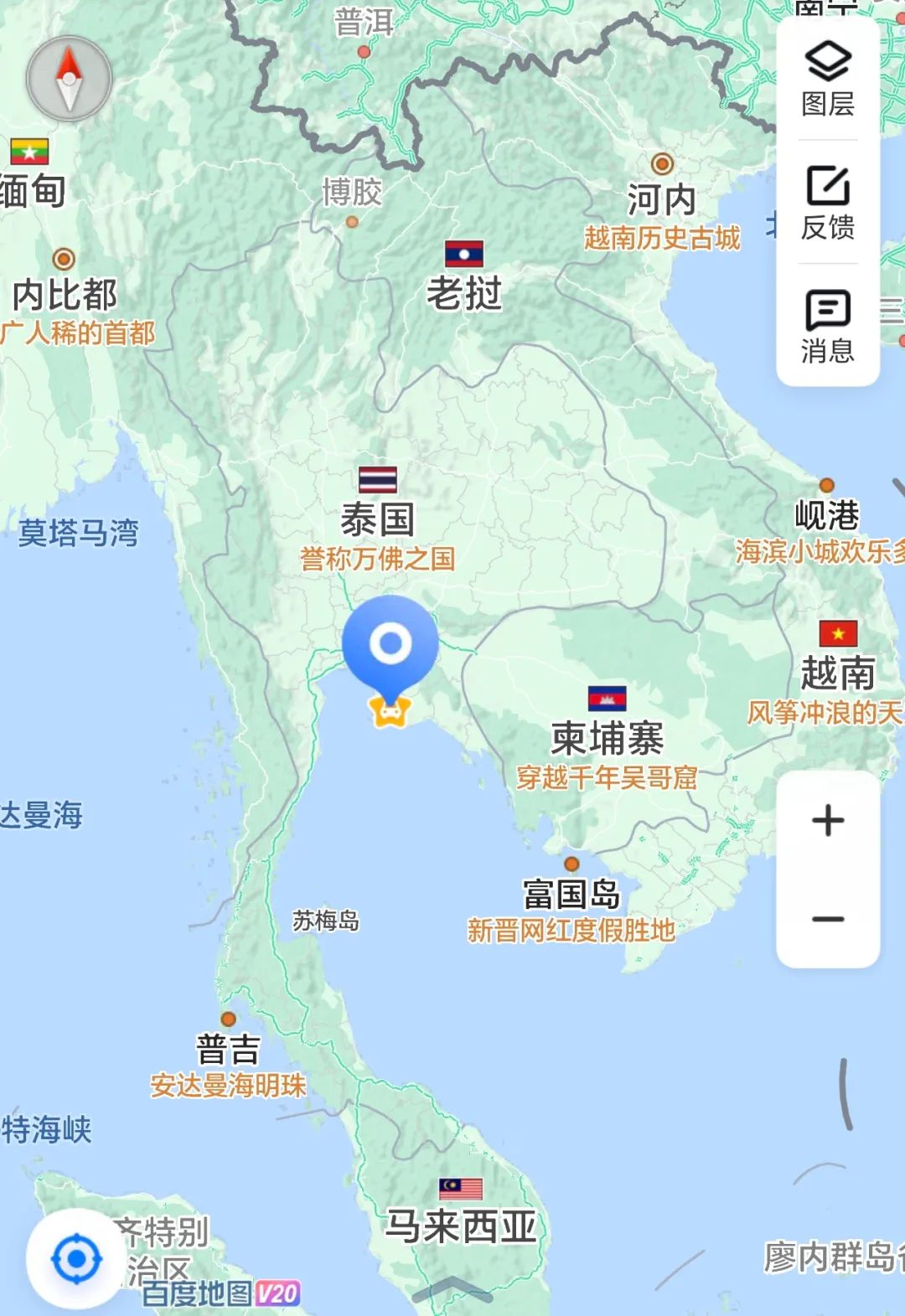This screenshot has width=905, height=1316.
Task: Zoom out with the minus button
Action: pyautogui.click(x=828, y=919)
